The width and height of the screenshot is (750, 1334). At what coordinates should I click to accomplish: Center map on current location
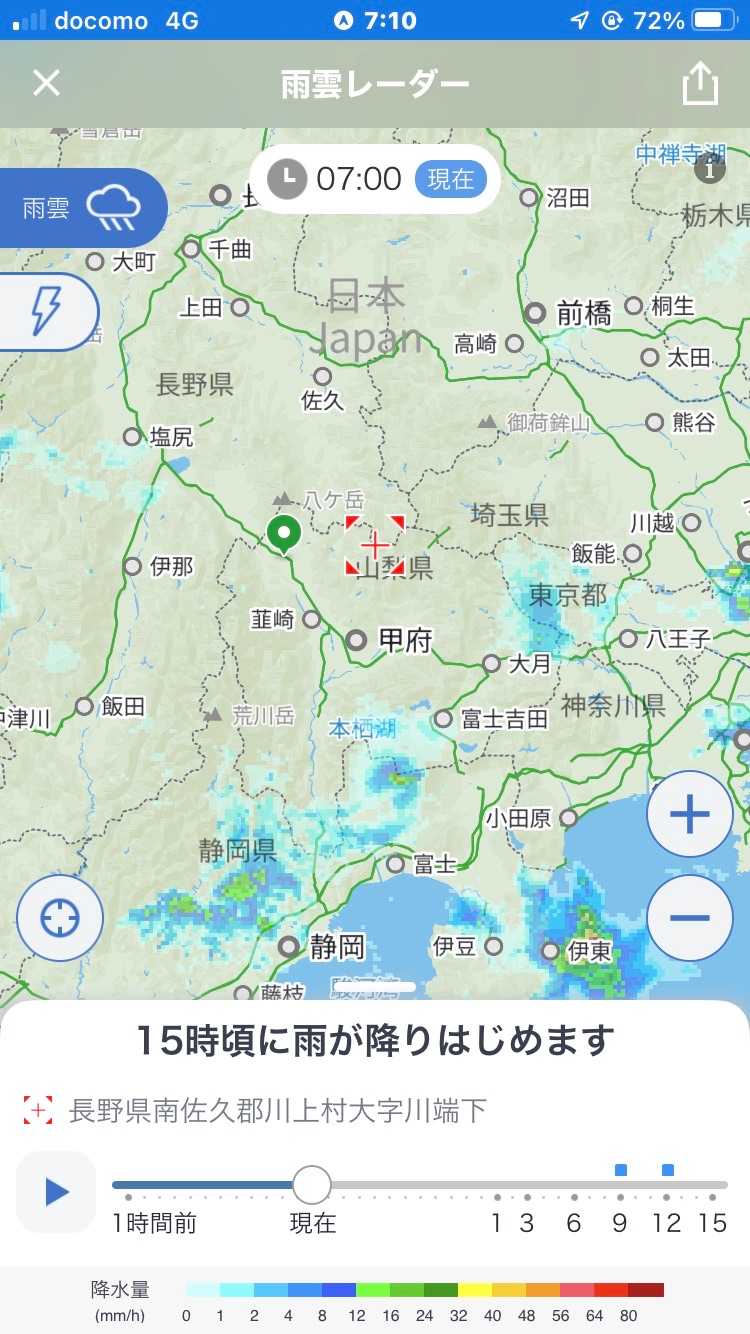point(60,918)
